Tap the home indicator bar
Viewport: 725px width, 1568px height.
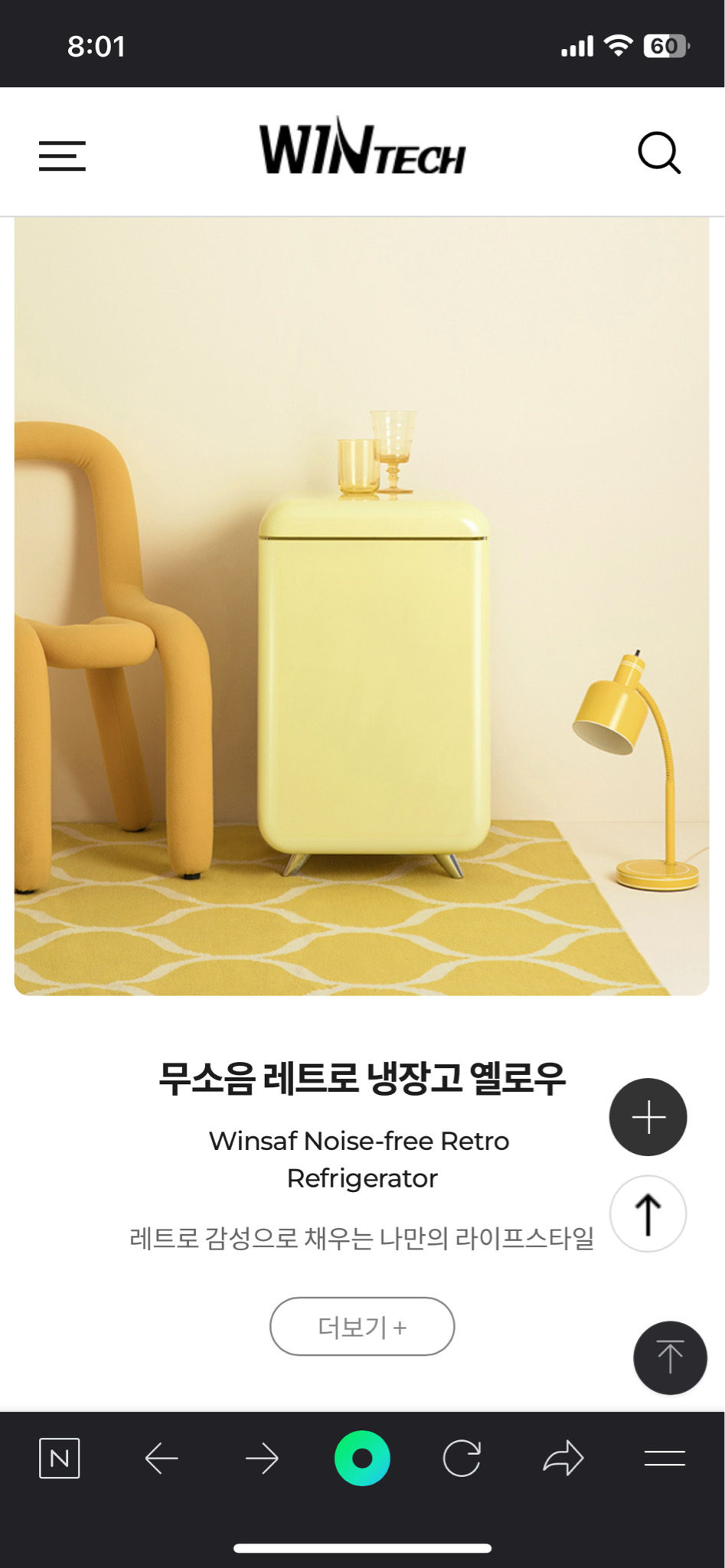(x=362, y=1546)
